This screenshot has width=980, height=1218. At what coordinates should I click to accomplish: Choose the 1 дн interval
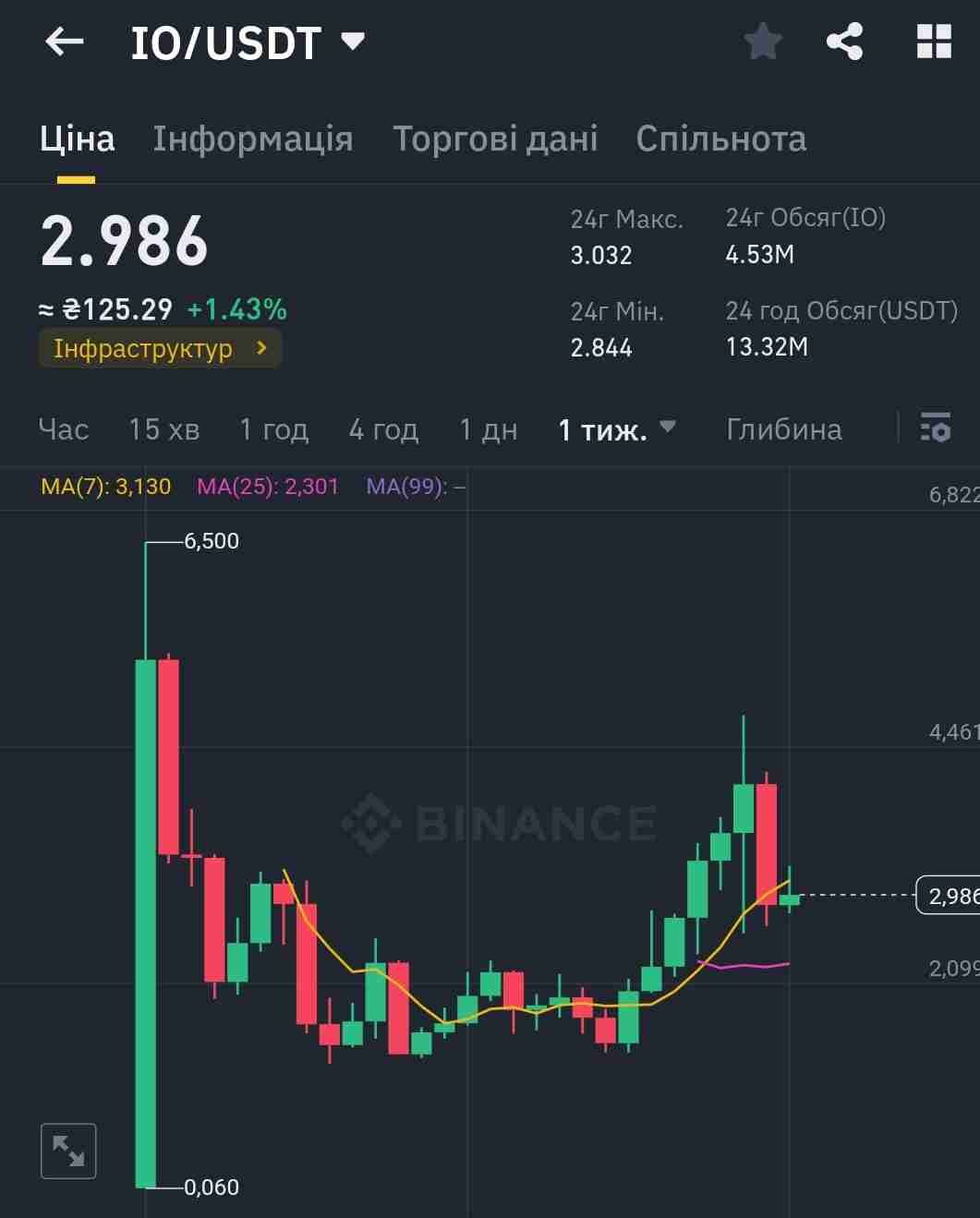pos(489,429)
